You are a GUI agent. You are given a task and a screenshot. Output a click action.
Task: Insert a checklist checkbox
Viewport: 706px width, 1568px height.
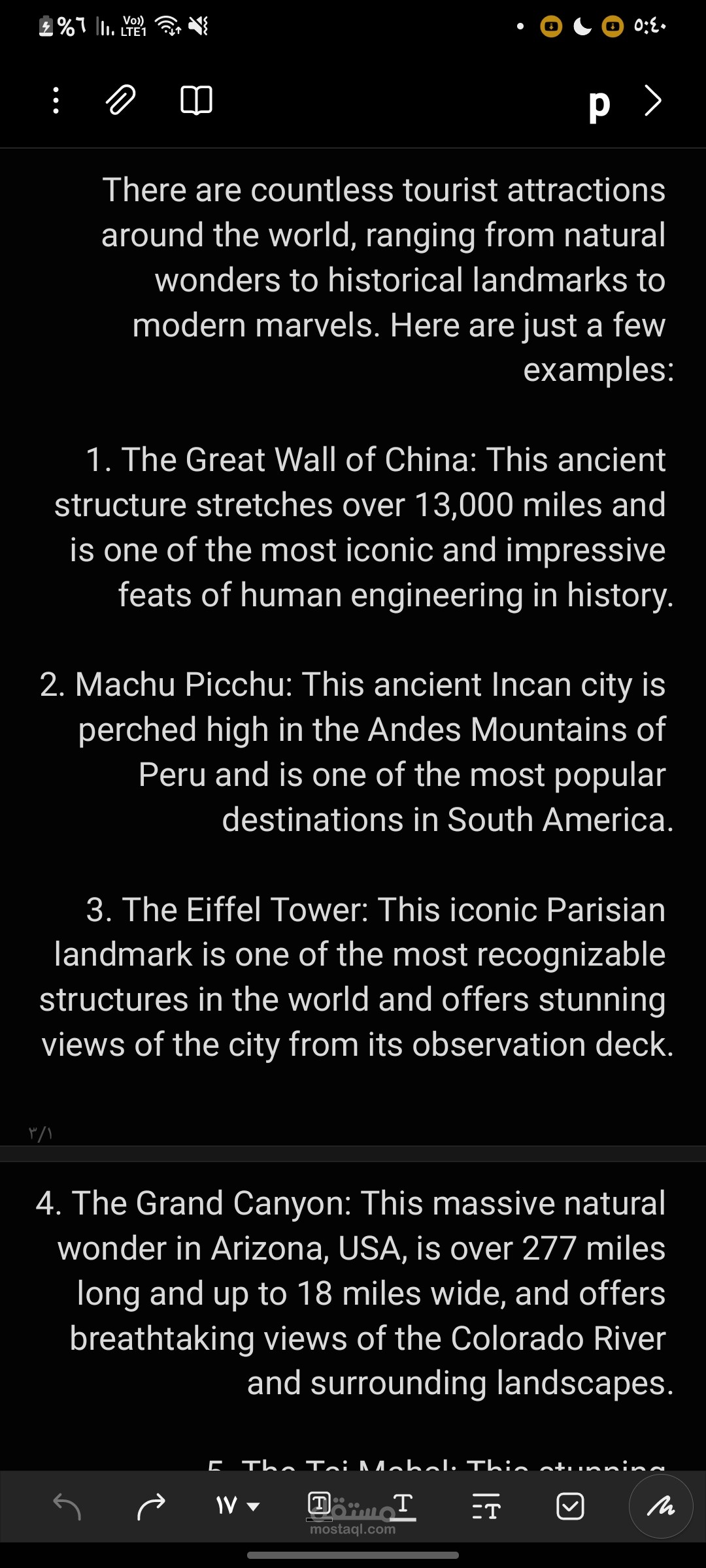[570, 1507]
